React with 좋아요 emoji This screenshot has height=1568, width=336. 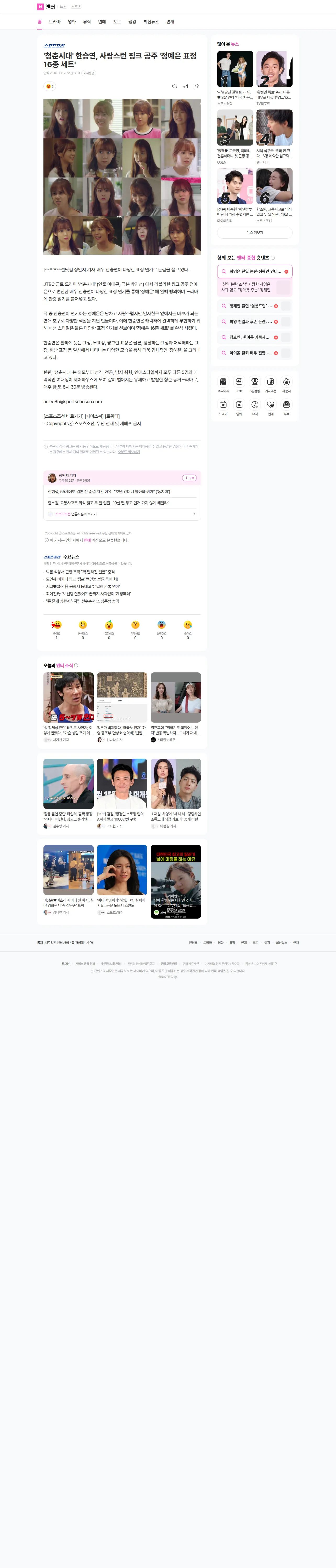pos(57,629)
